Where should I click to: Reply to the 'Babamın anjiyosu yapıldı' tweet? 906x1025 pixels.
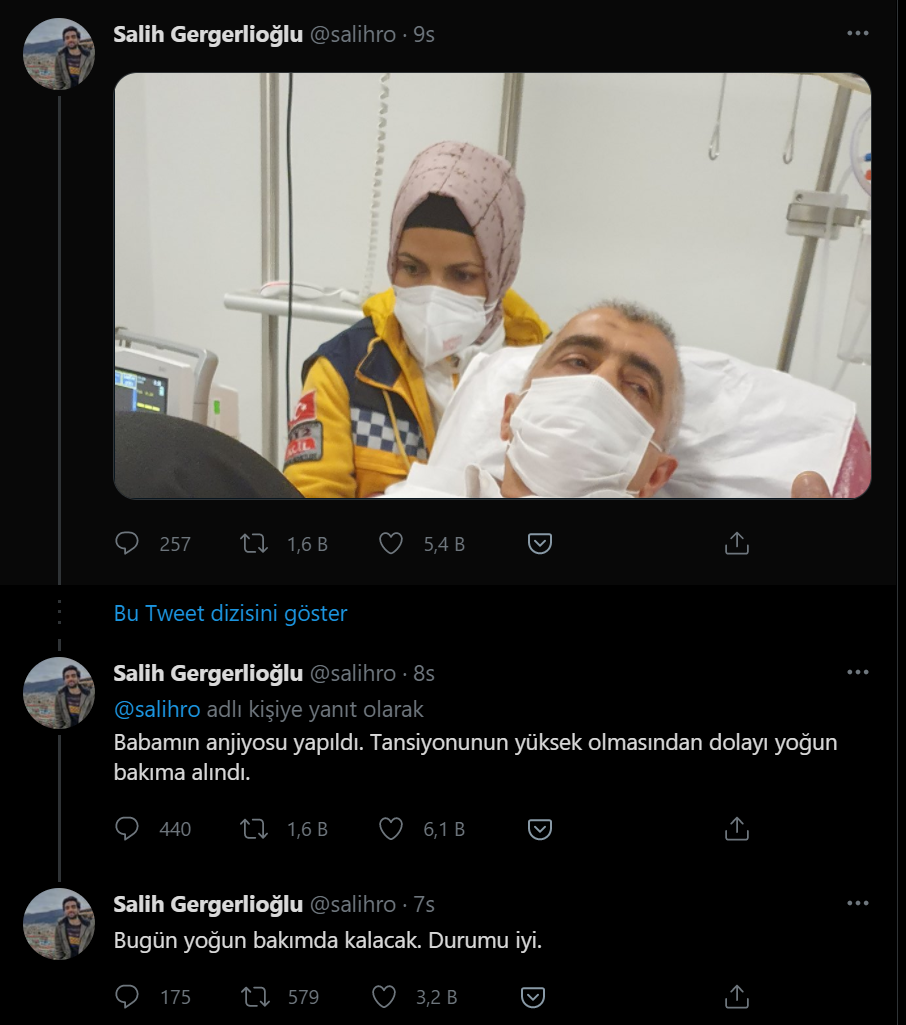pyautogui.click(x=127, y=828)
